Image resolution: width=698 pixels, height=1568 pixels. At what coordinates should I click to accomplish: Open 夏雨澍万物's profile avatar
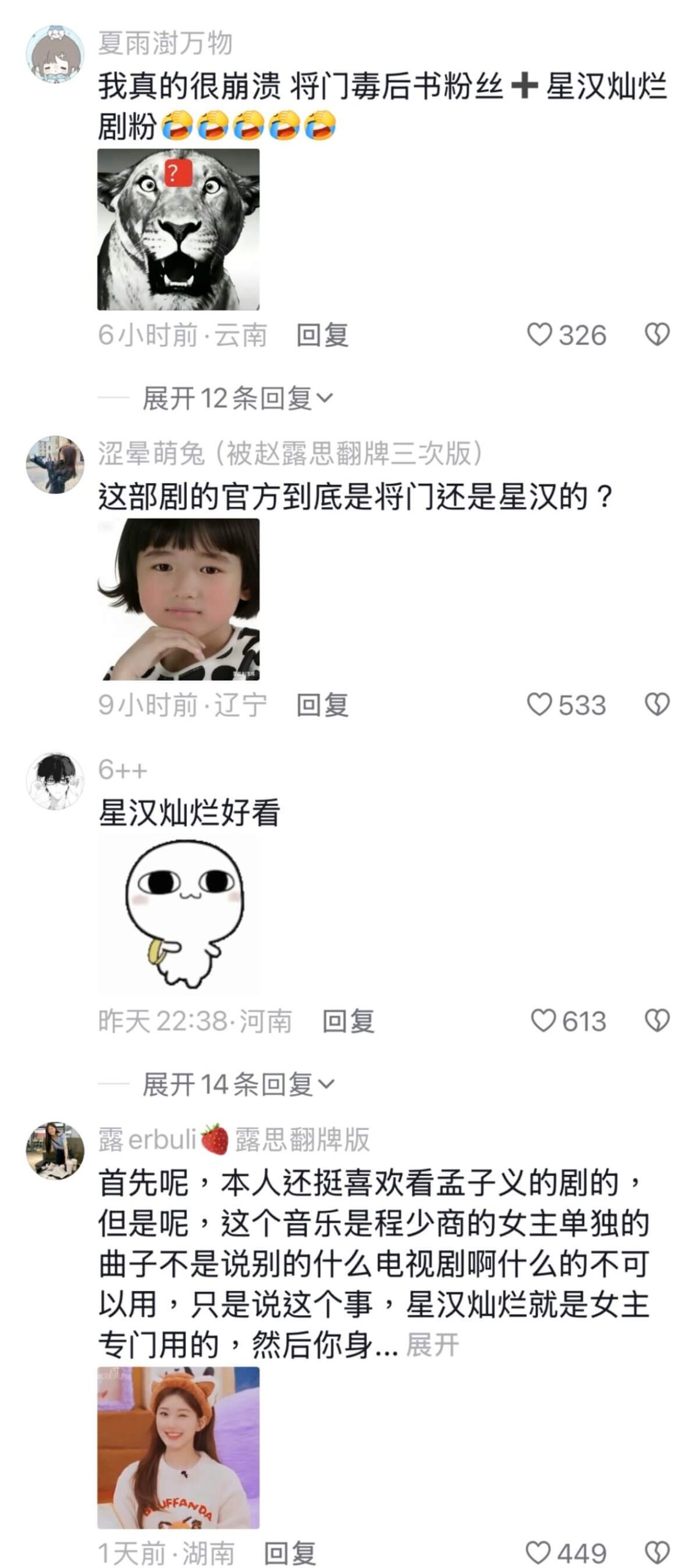tap(55, 54)
